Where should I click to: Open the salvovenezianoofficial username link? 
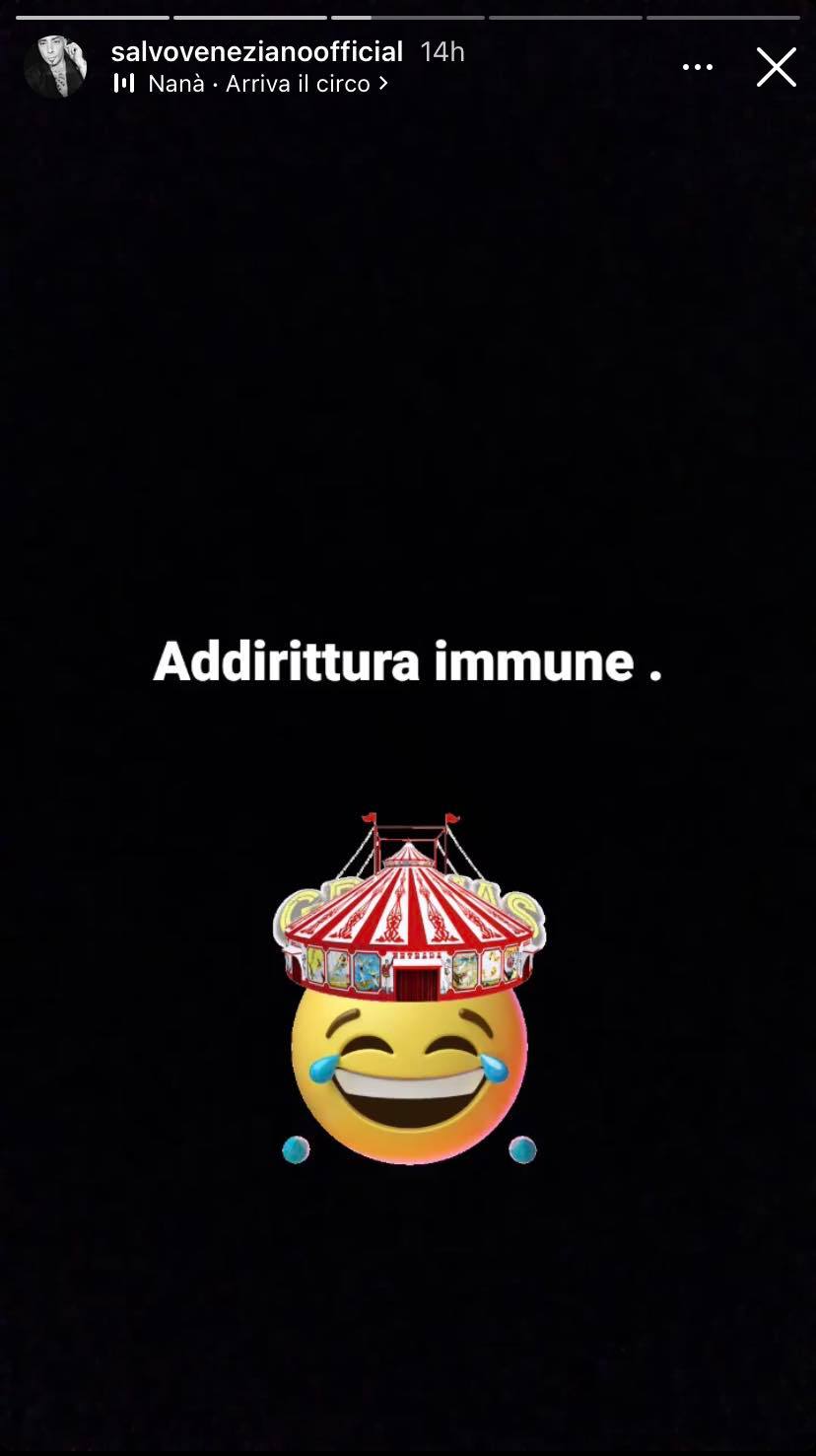pyautogui.click(x=257, y=52)
